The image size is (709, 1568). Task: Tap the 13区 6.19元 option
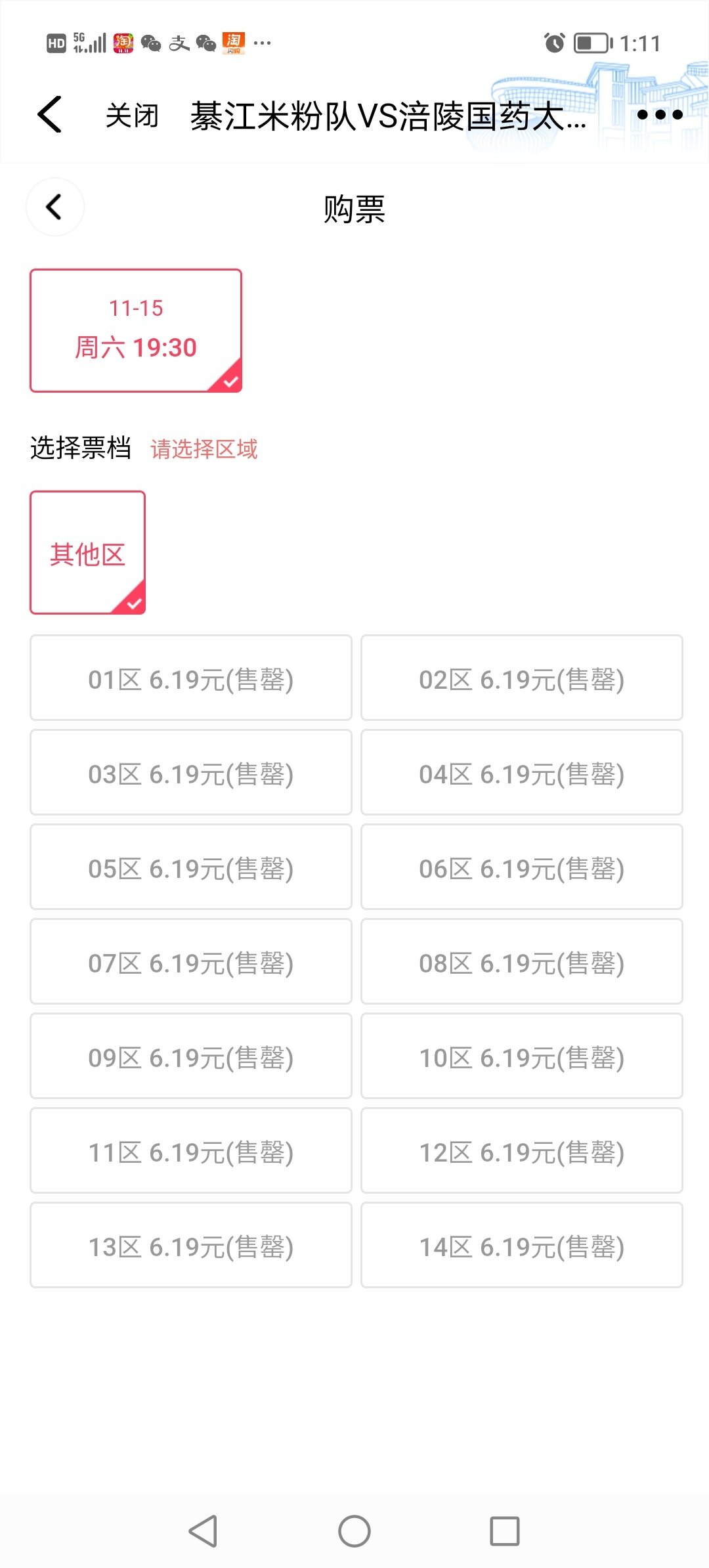point(191,1246)
